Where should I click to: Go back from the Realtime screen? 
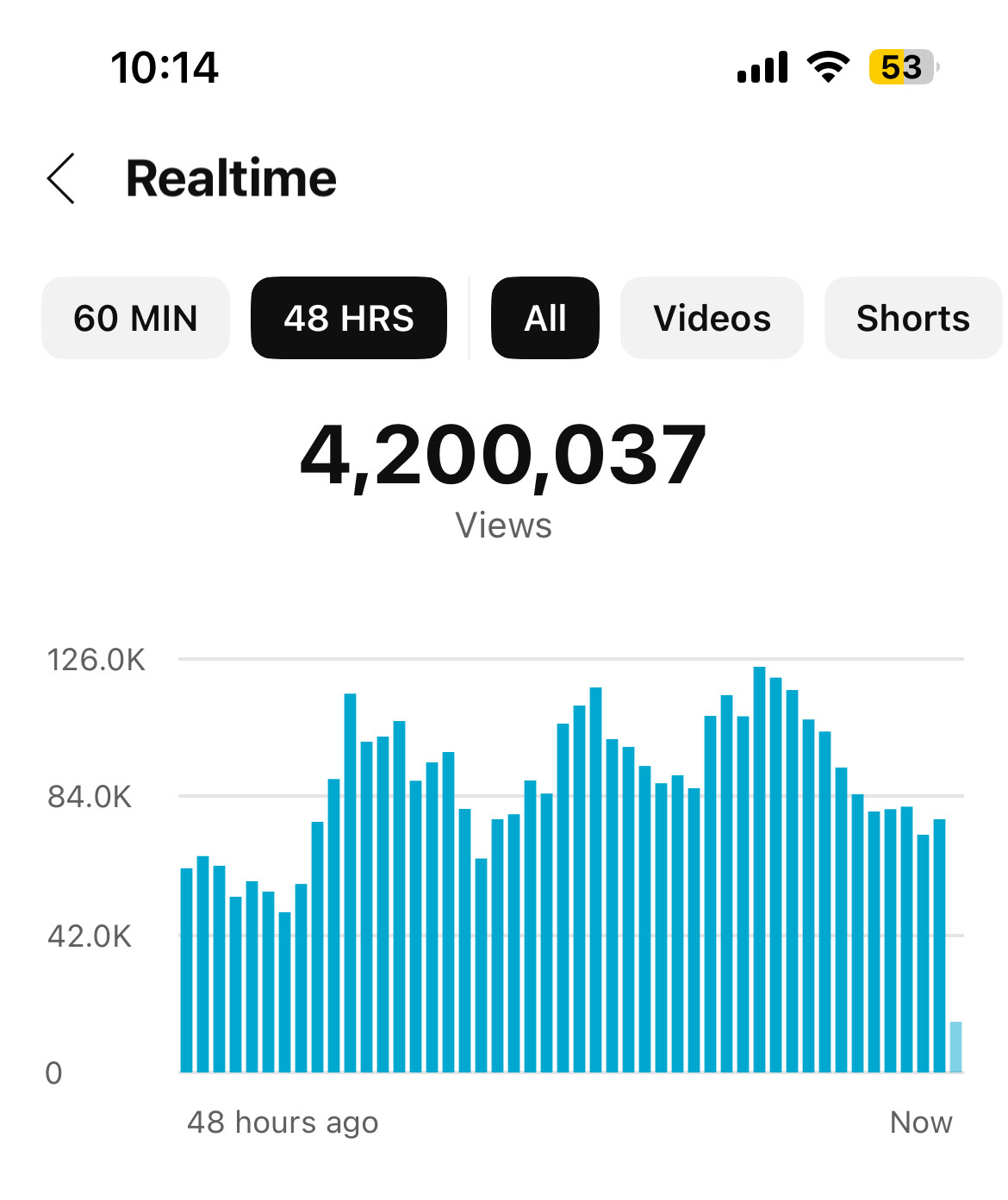click(62, 178)
